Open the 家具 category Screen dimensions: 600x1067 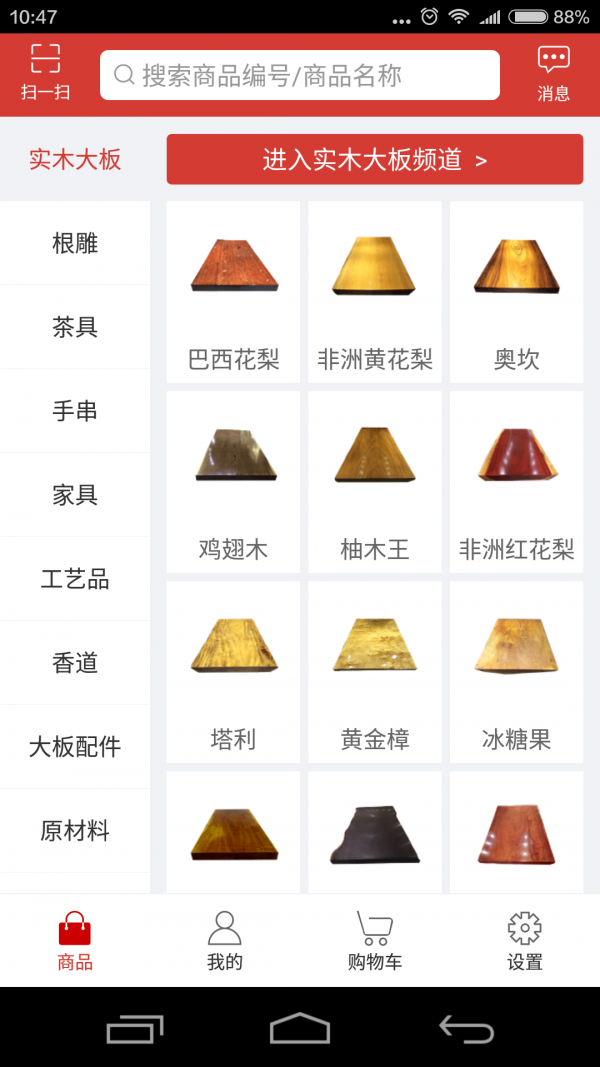click(x=75, y=495)
